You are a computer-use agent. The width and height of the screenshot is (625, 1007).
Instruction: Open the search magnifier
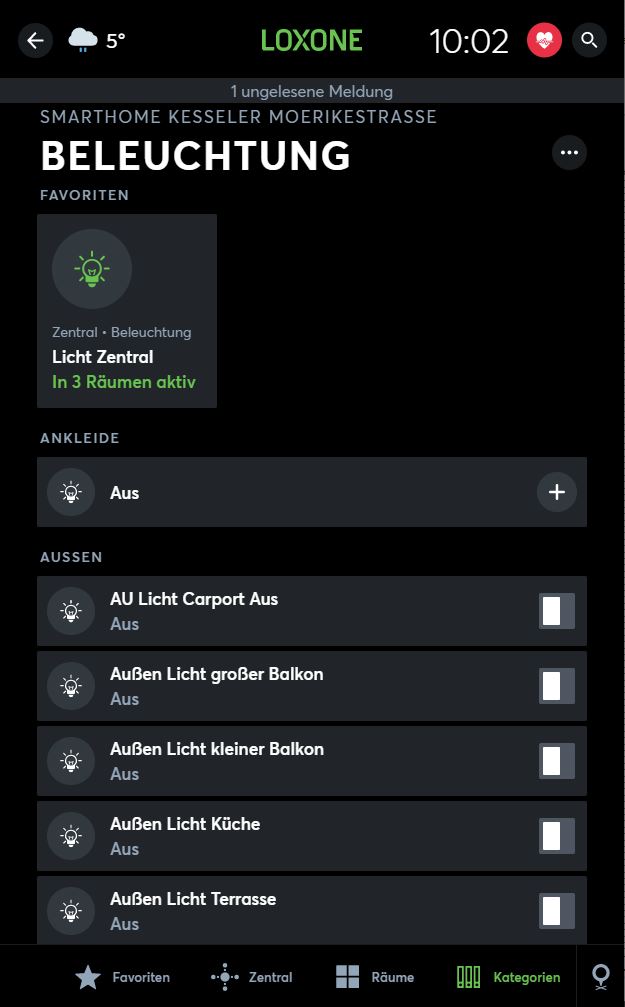click(x=589, y=40)
